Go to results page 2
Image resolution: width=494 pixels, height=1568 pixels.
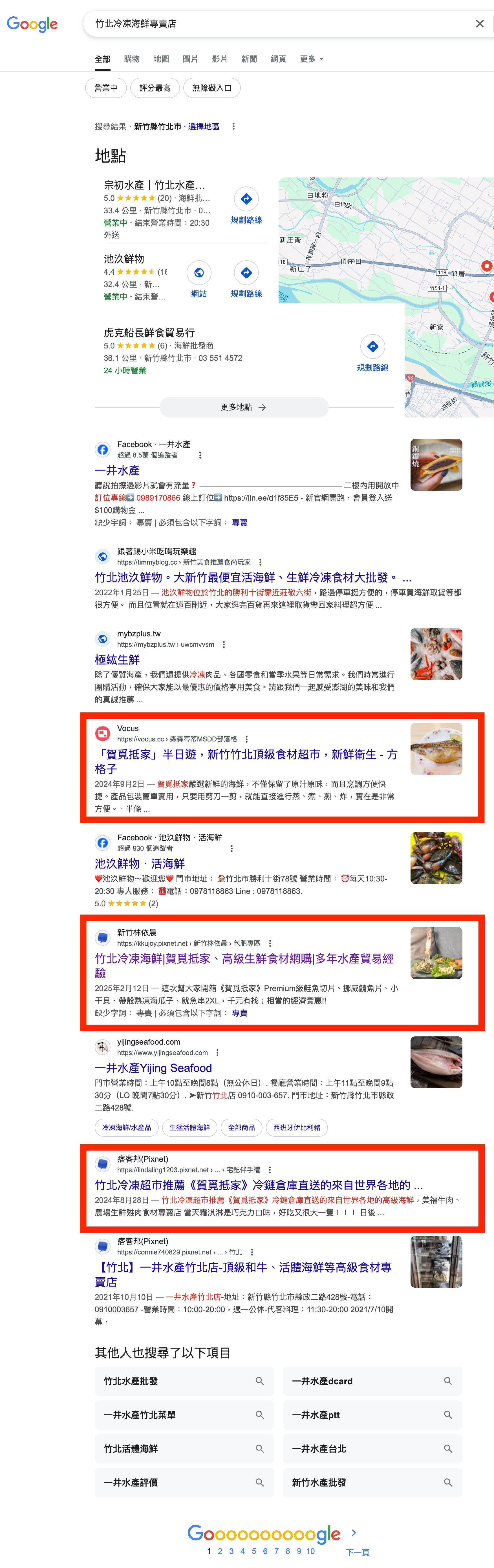point(220,1551)
